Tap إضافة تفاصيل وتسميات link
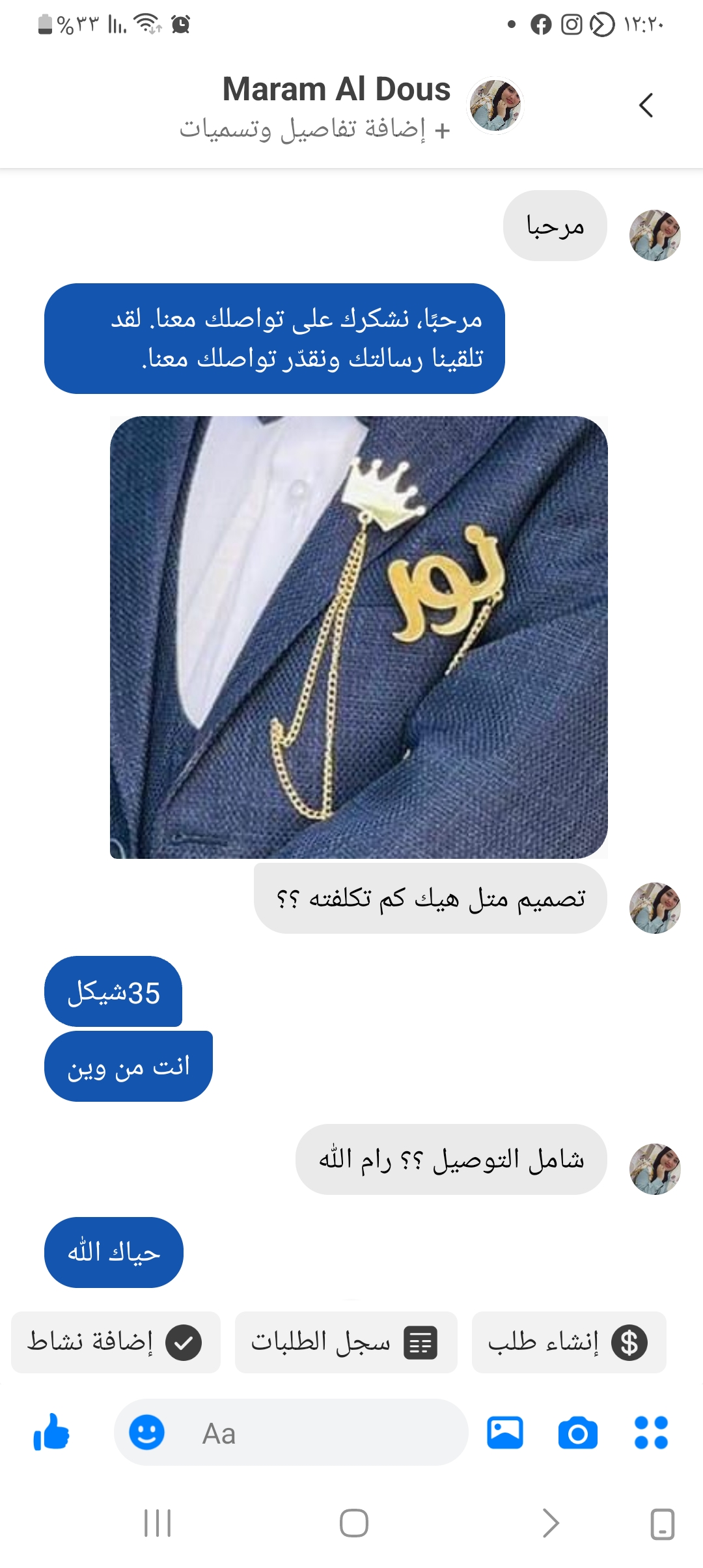This screenshot has height=1568, width=703. pos(315,129)
